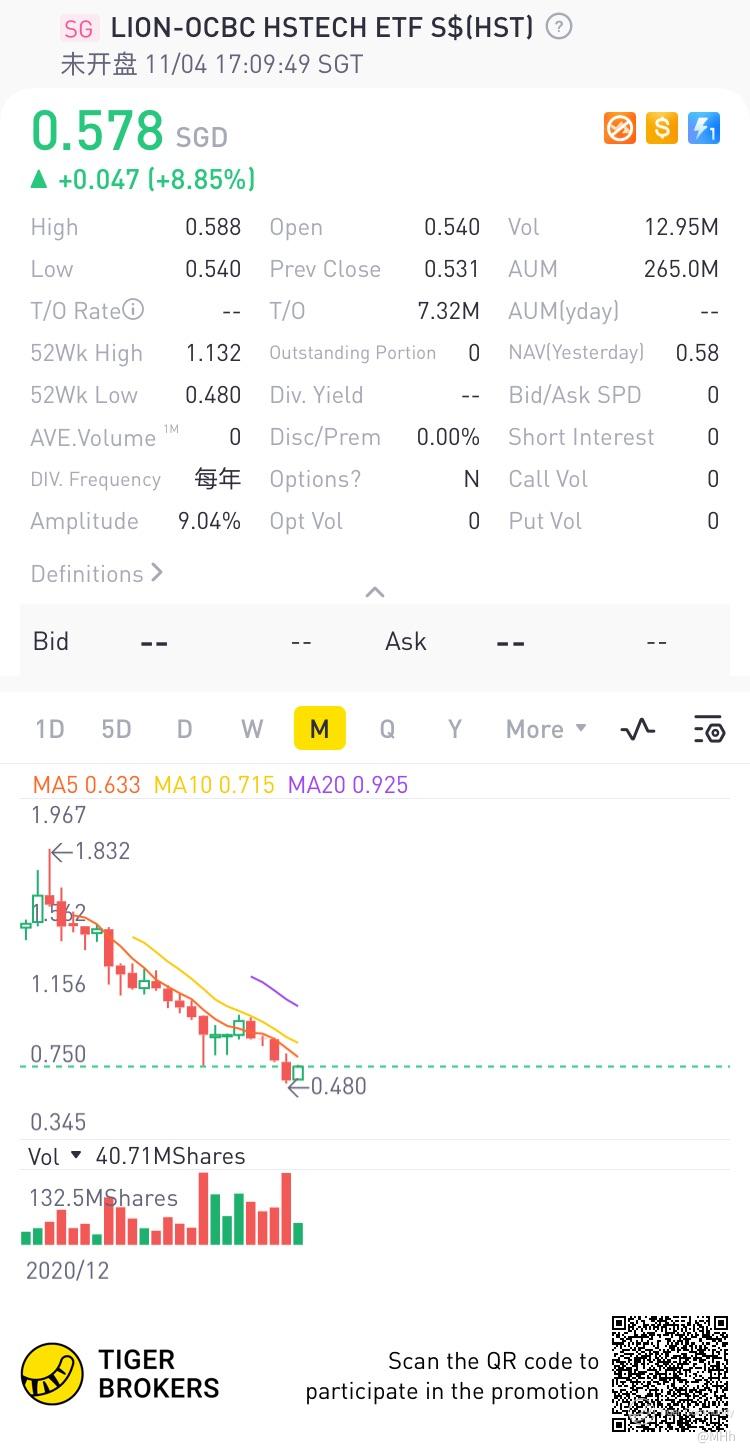The height and width of the screenshot is (1454, 750).
Task: Tap the blue lightning badge icon
Action: pyautogui.click(x=704, y=128)
